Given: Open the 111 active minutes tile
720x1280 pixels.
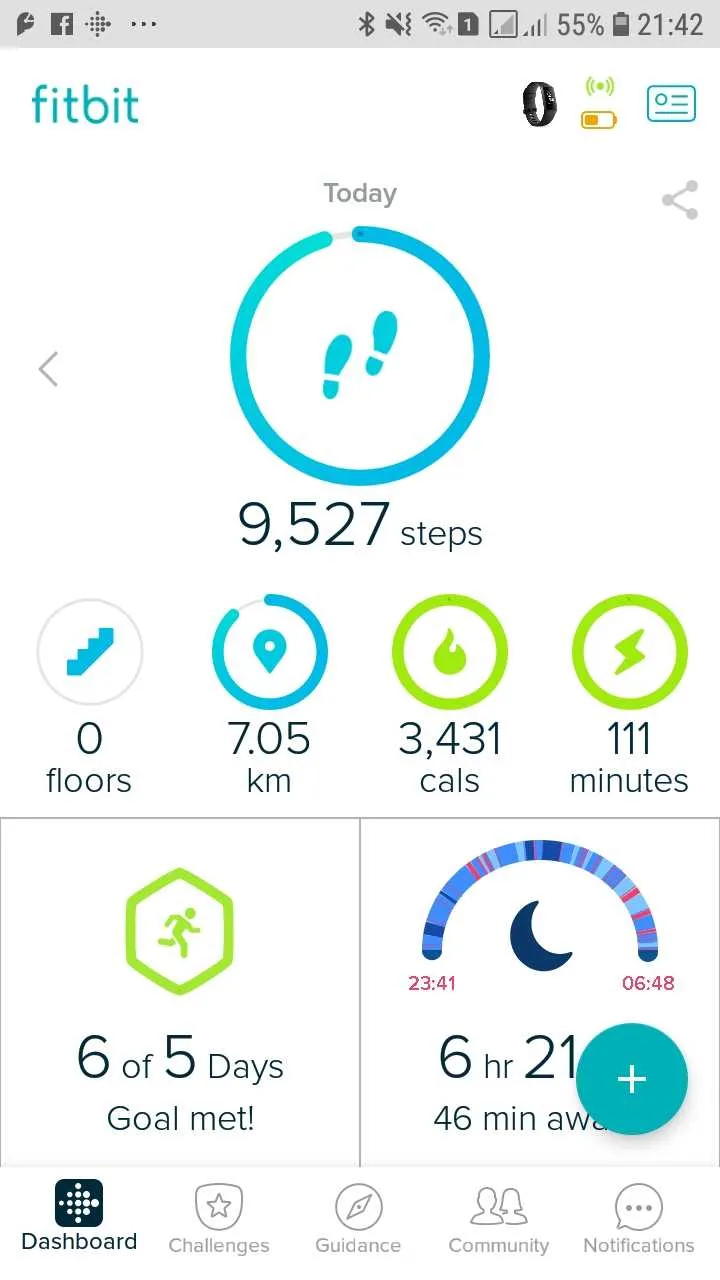Looking at the screenshot, I should coord(629,697).
